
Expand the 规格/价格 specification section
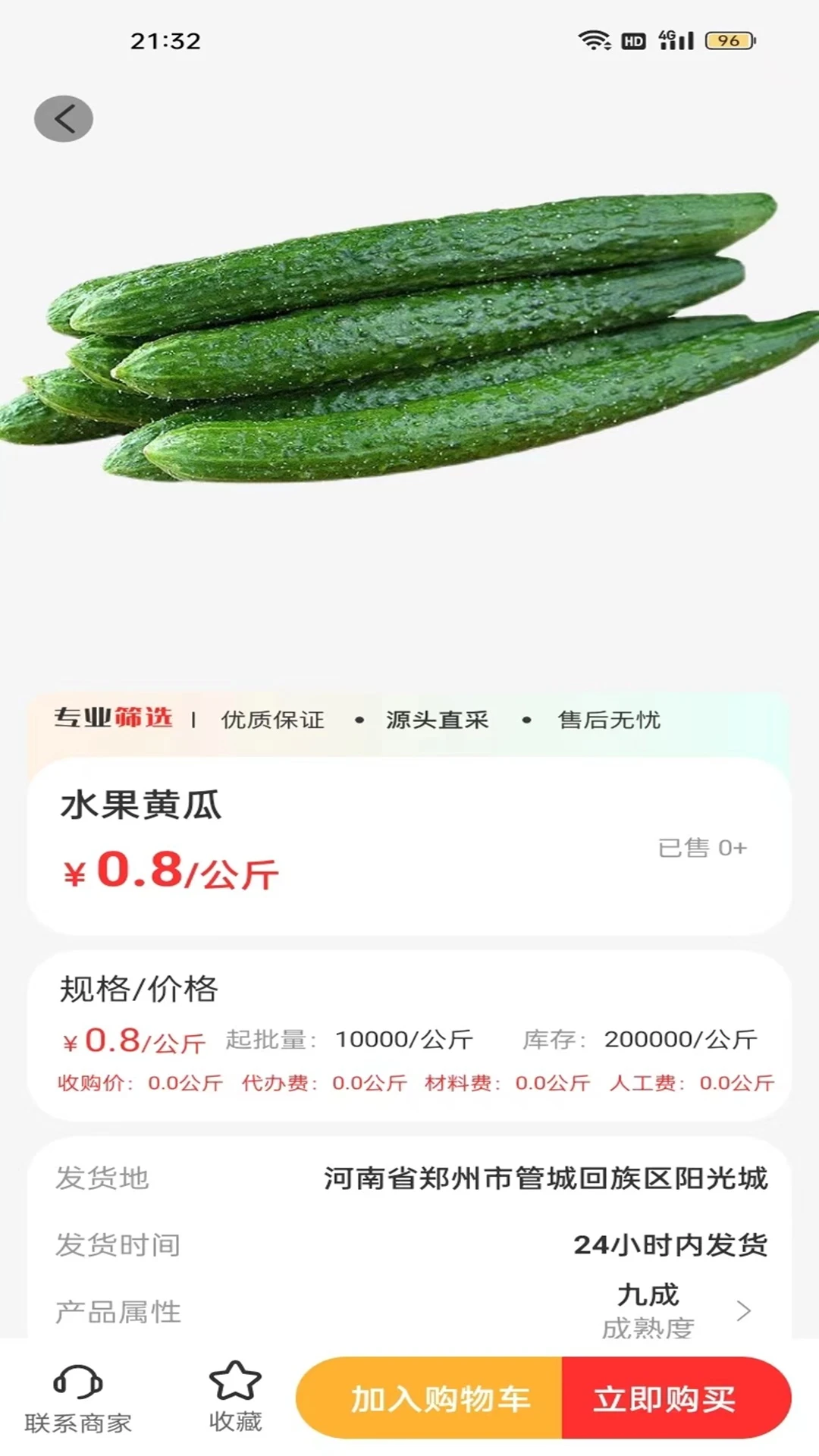(x=138, y=987)
